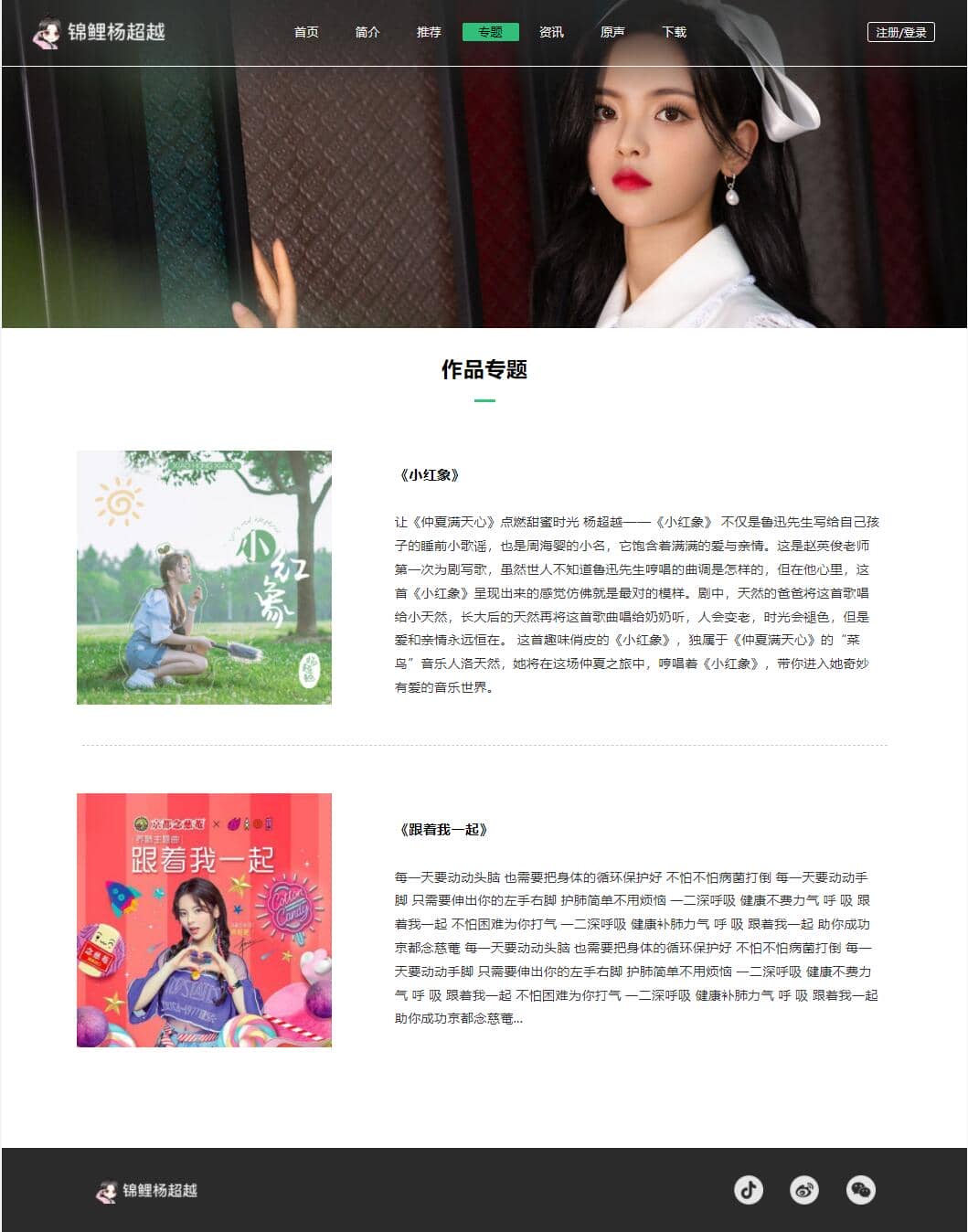
Task: Tap the 注册/登录 button
Action: point(900,32)
